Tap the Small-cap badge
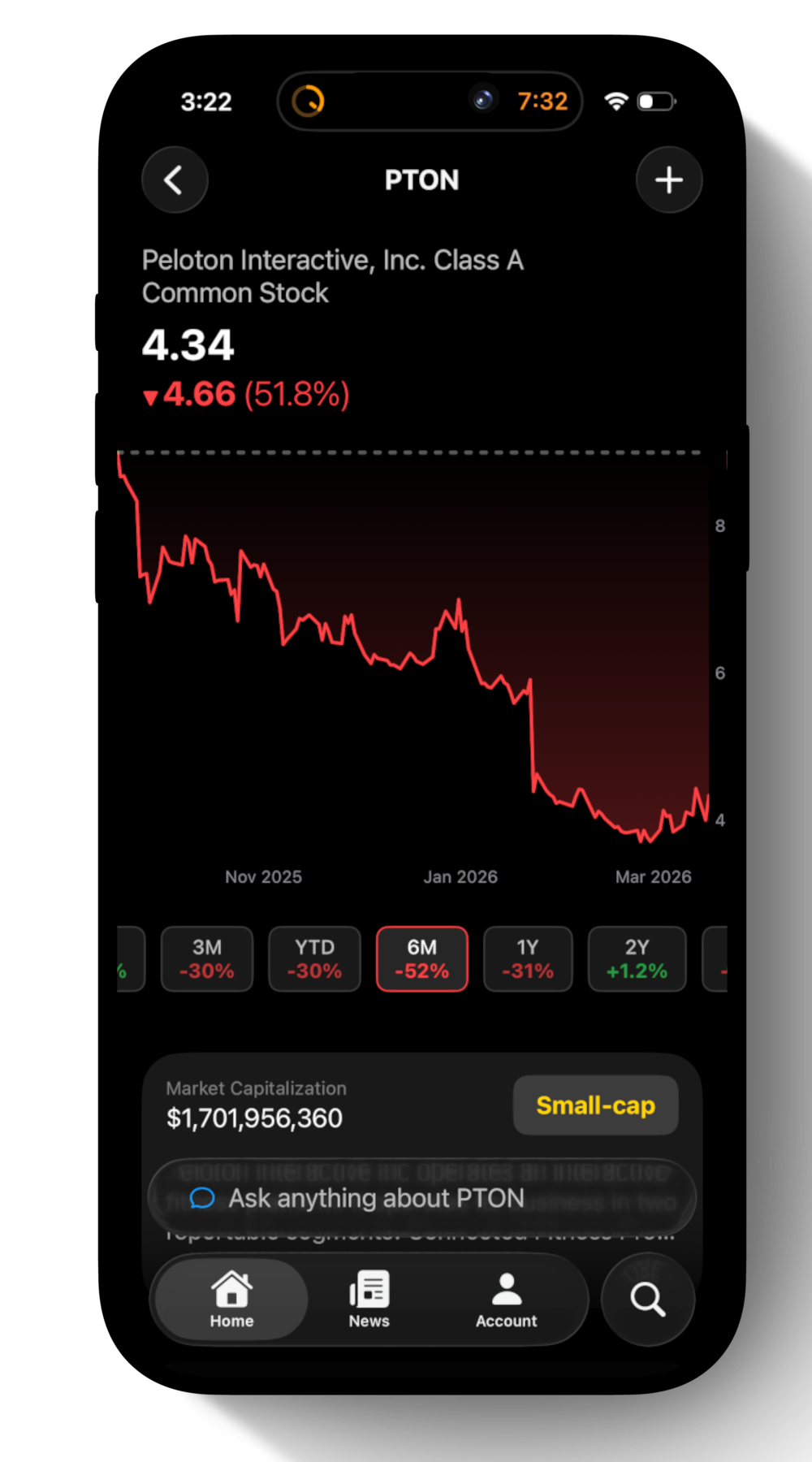The height and width of the screenshot is (1462, 812). 595,1105
